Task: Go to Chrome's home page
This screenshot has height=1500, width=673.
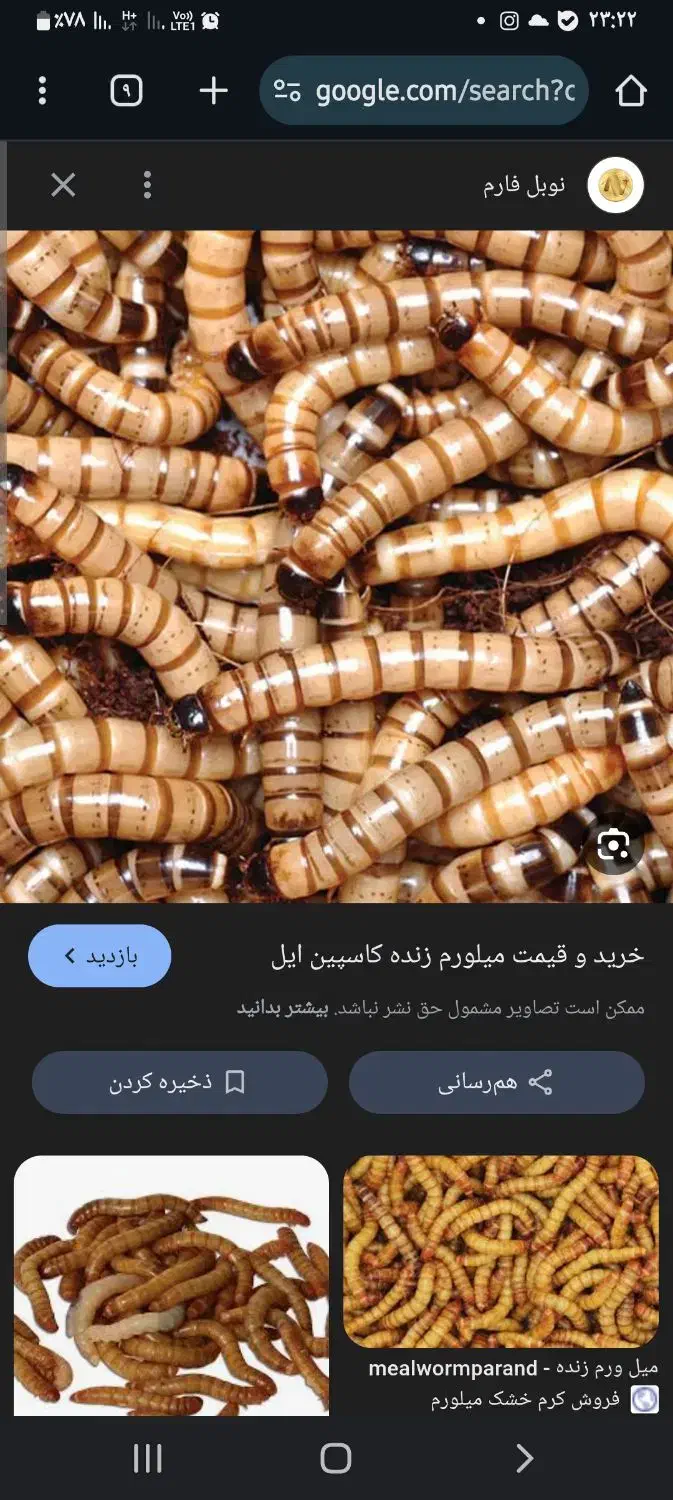Action: coord(631,91)
